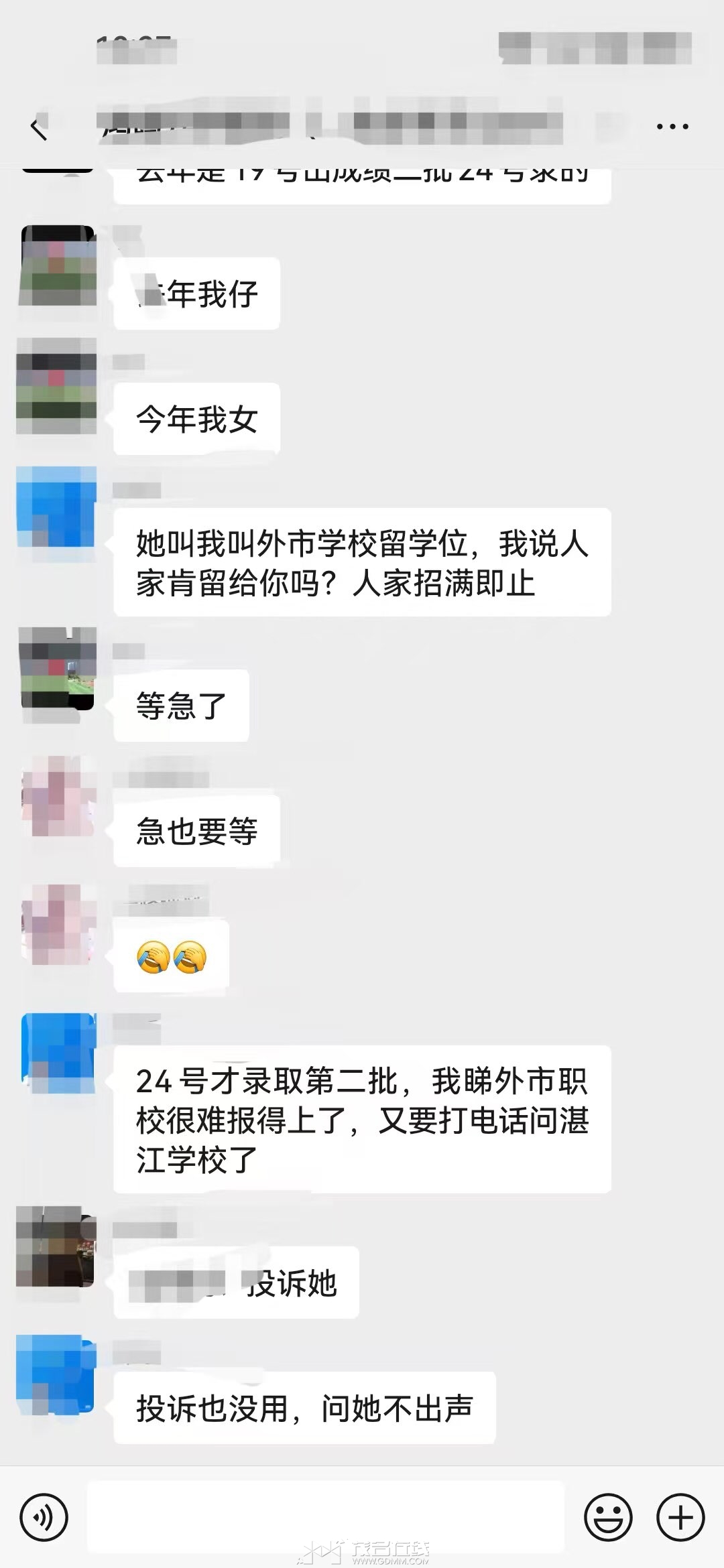The width and height of the screenshot is (724, 1568).
Task: Open the plus attachments menu
Action: [680, 1517]
